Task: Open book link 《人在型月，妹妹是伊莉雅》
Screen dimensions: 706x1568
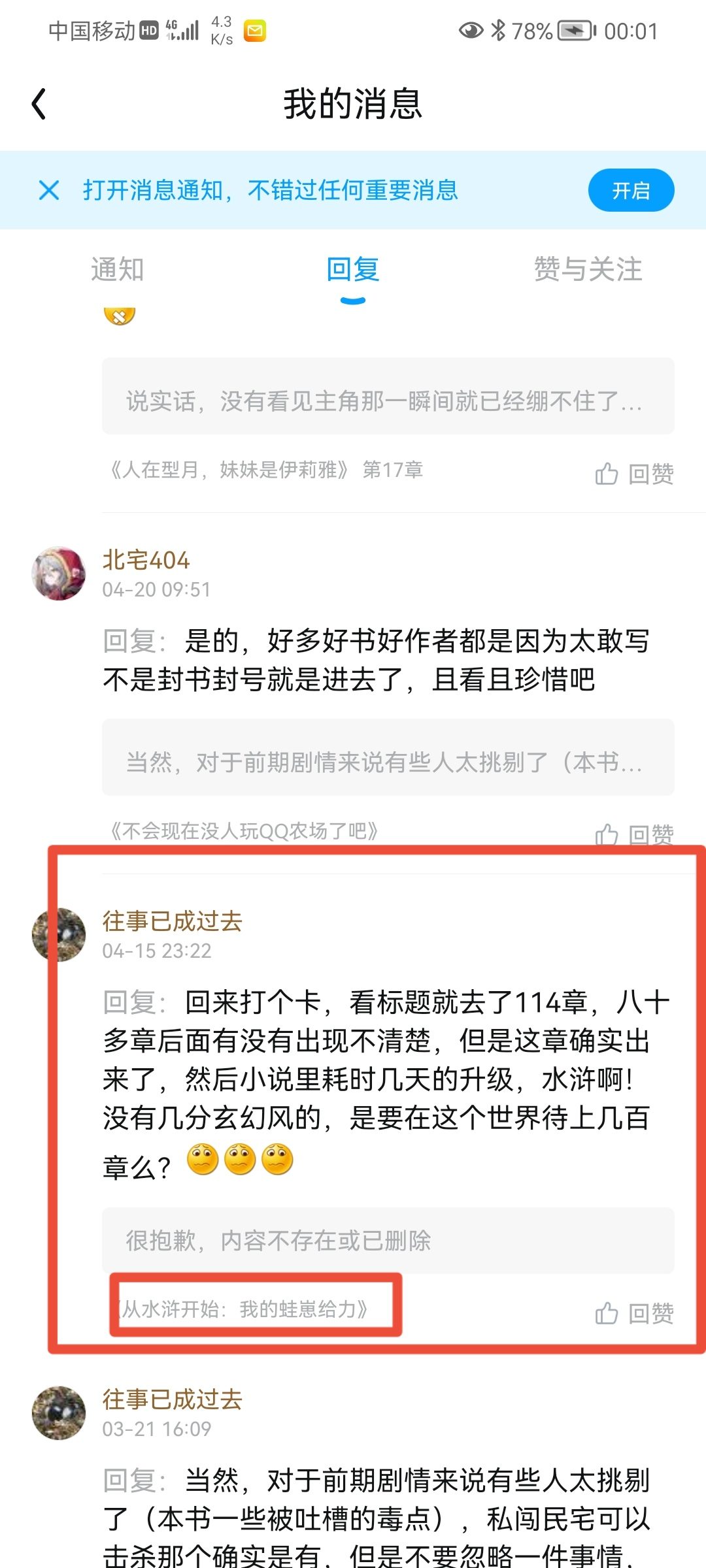Action: 229,470
